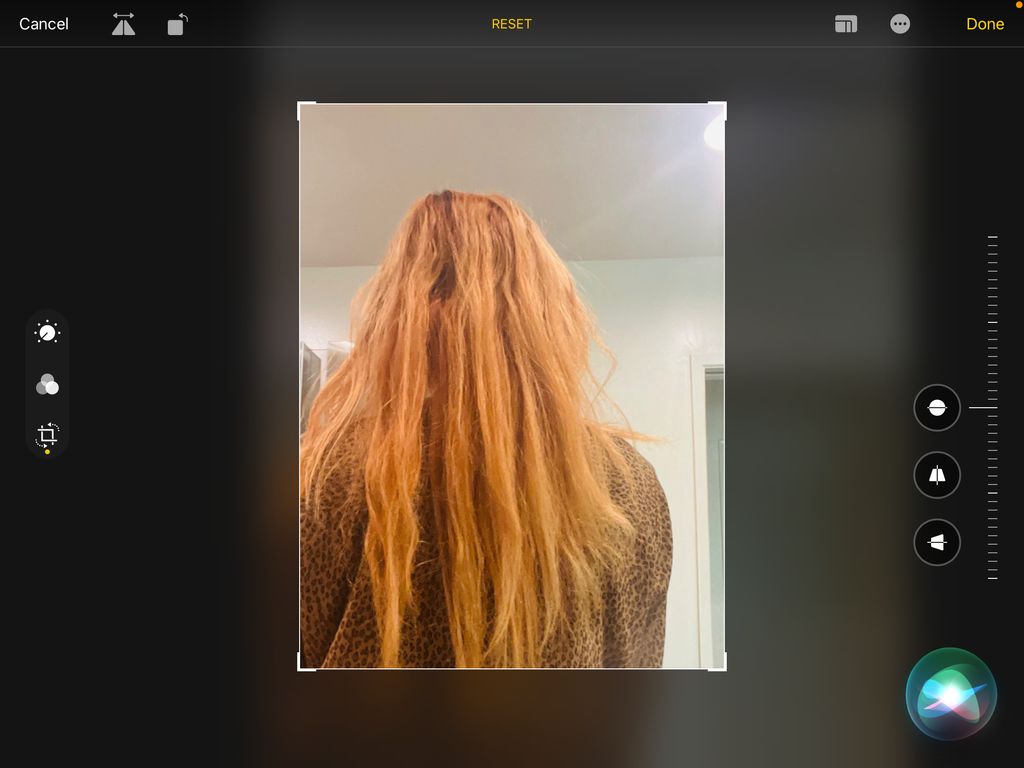Select the Crop and rotate tool
Image resolution: width=1024 pixels, height=768 pixels.
pos(47,435)
